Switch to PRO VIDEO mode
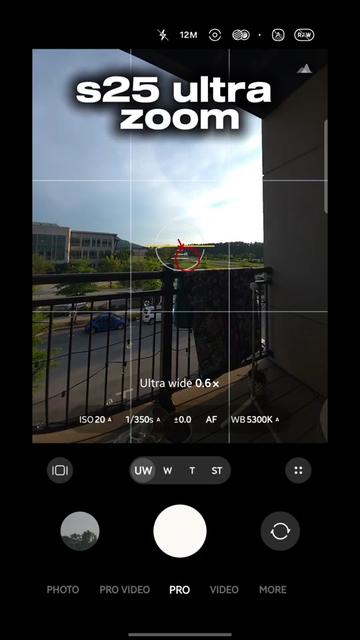The height and width of the screenshot is (640, 360). pos(124,590)
